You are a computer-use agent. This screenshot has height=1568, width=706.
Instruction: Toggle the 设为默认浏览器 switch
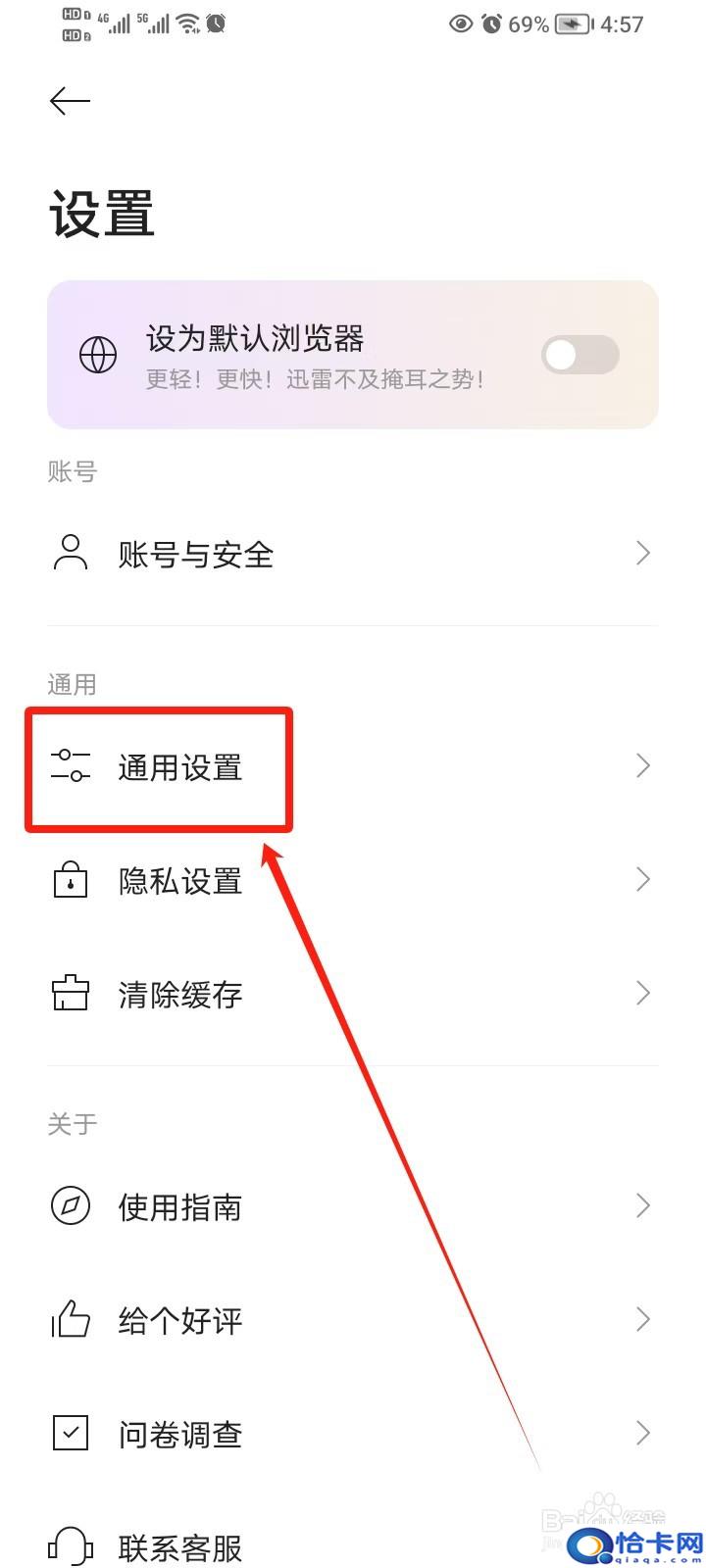(580, 355)
